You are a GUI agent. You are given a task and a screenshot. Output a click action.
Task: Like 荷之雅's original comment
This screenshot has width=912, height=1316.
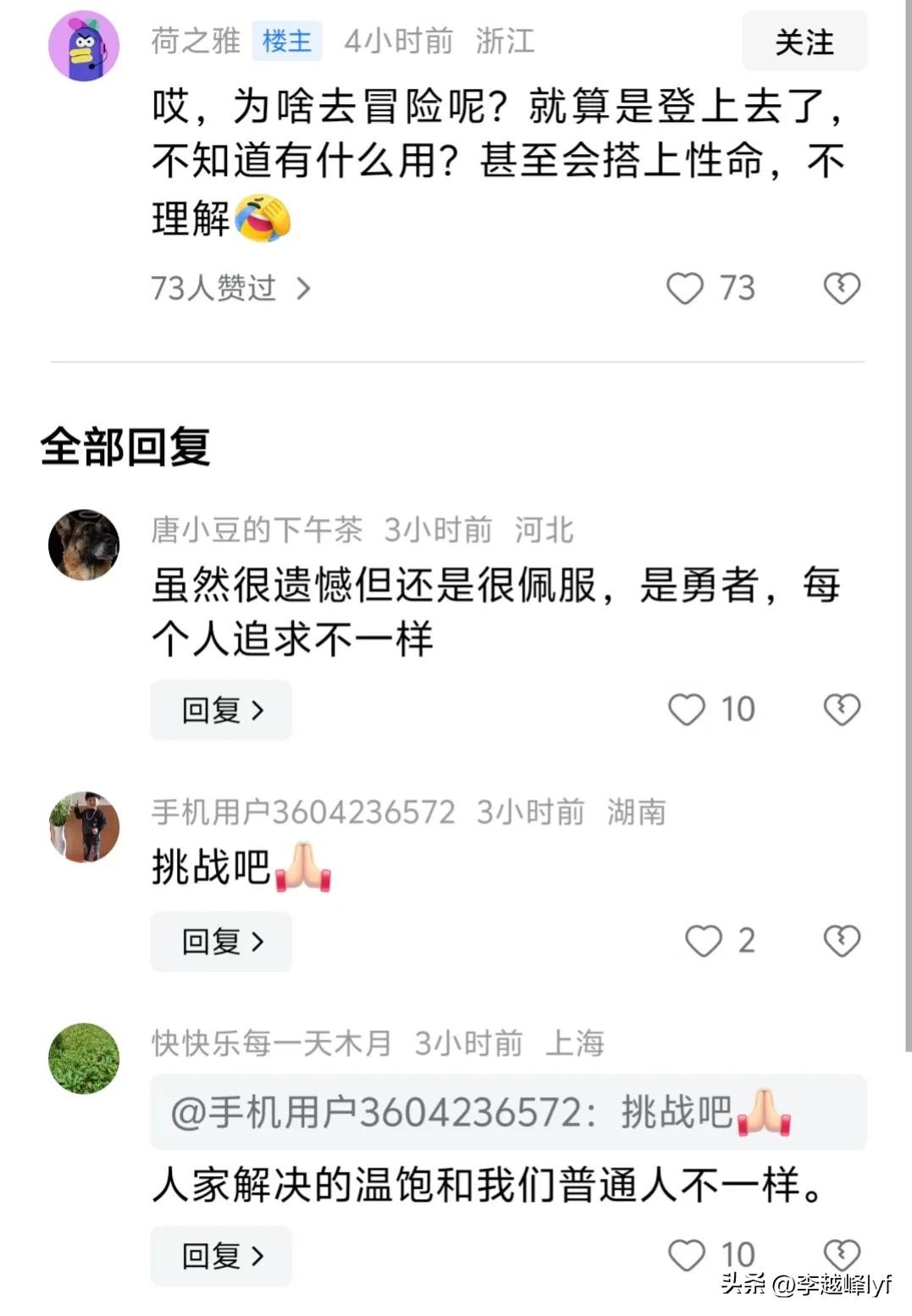[x=685, y=289]
